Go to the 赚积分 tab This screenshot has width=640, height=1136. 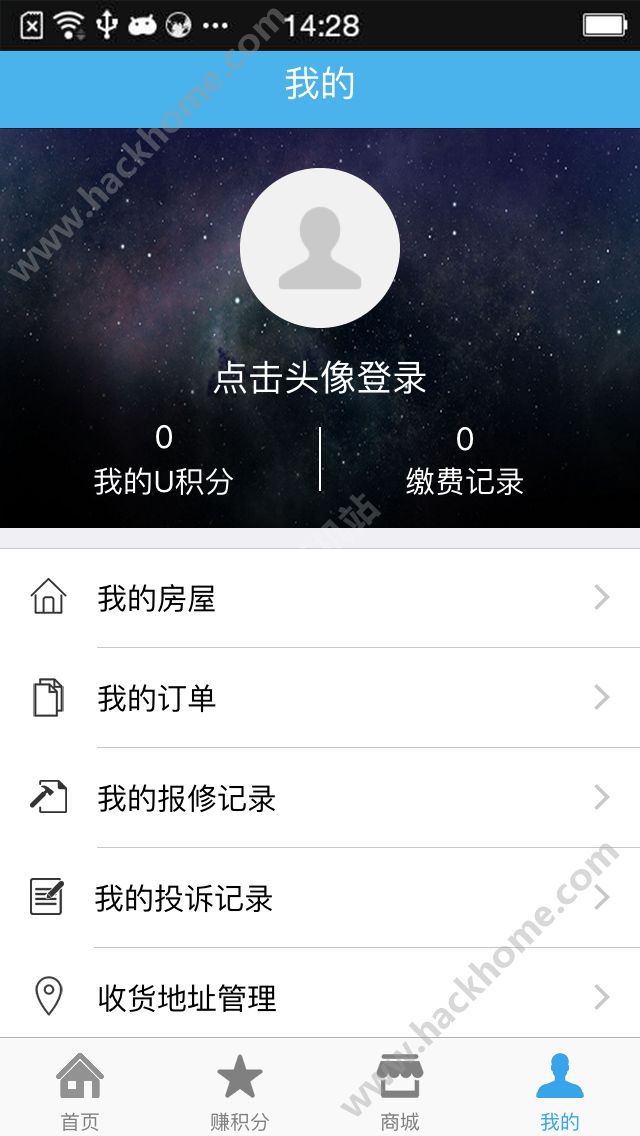pos(240,1089)
